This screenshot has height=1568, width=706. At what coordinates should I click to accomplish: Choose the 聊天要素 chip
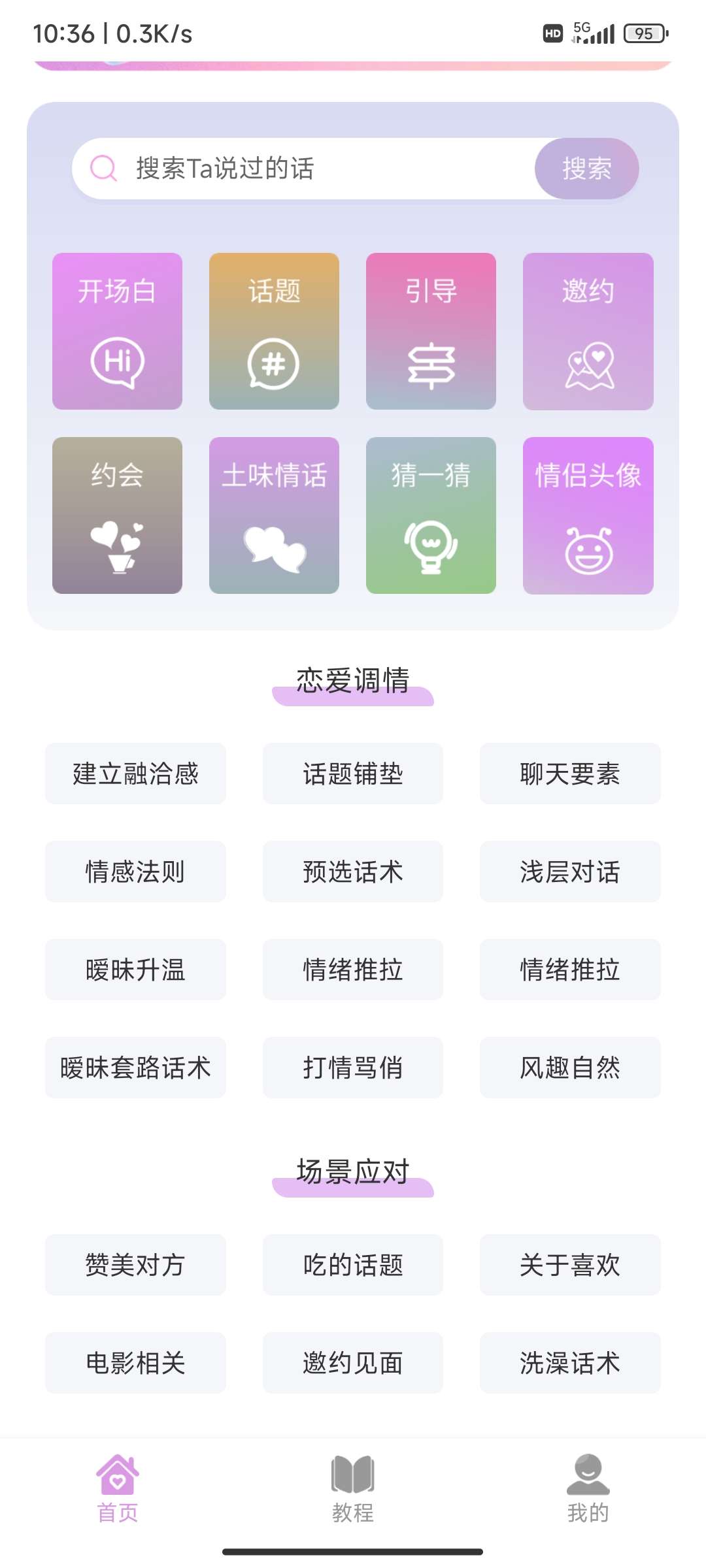coord(570,774)
